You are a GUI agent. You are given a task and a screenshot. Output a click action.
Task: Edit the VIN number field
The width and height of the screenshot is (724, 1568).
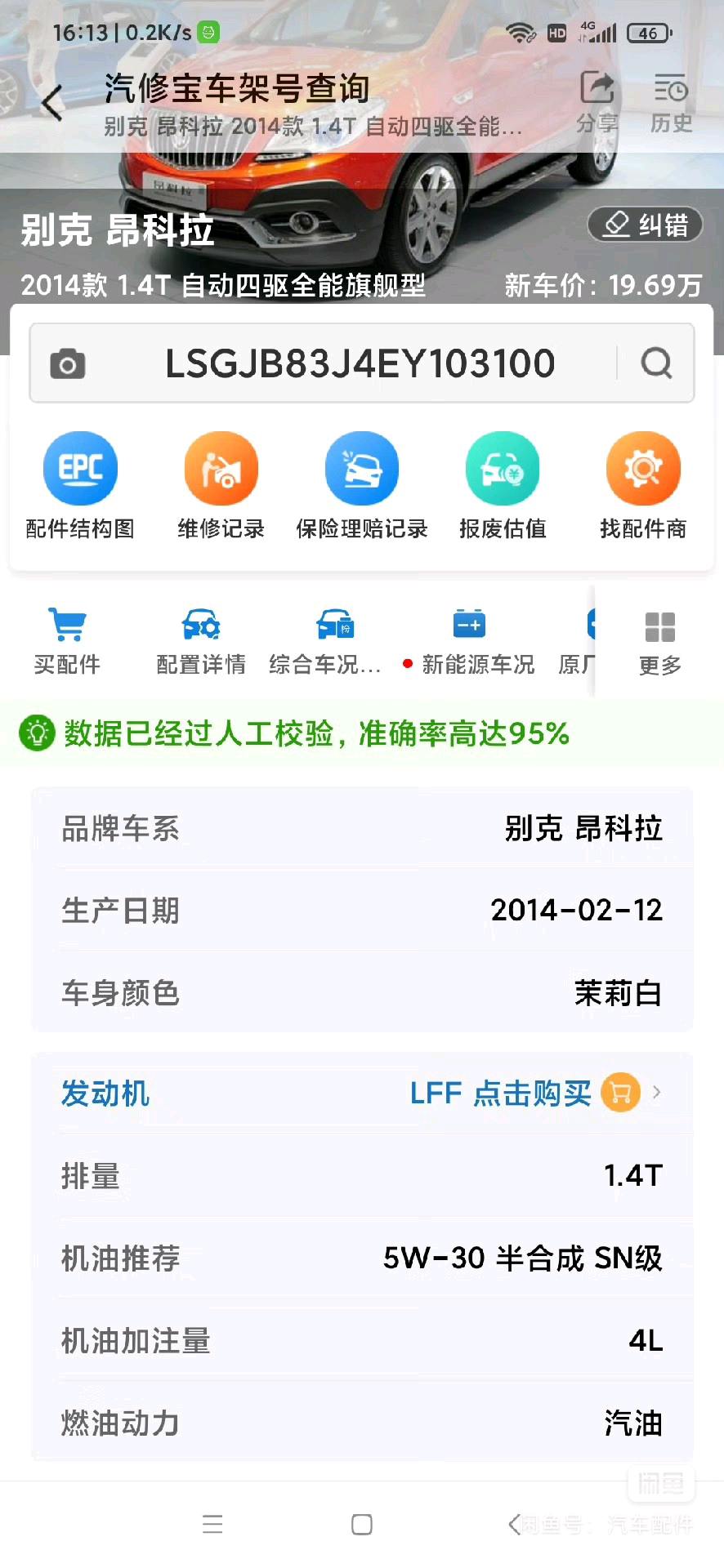pyautogui.click(x=360, y=363)
